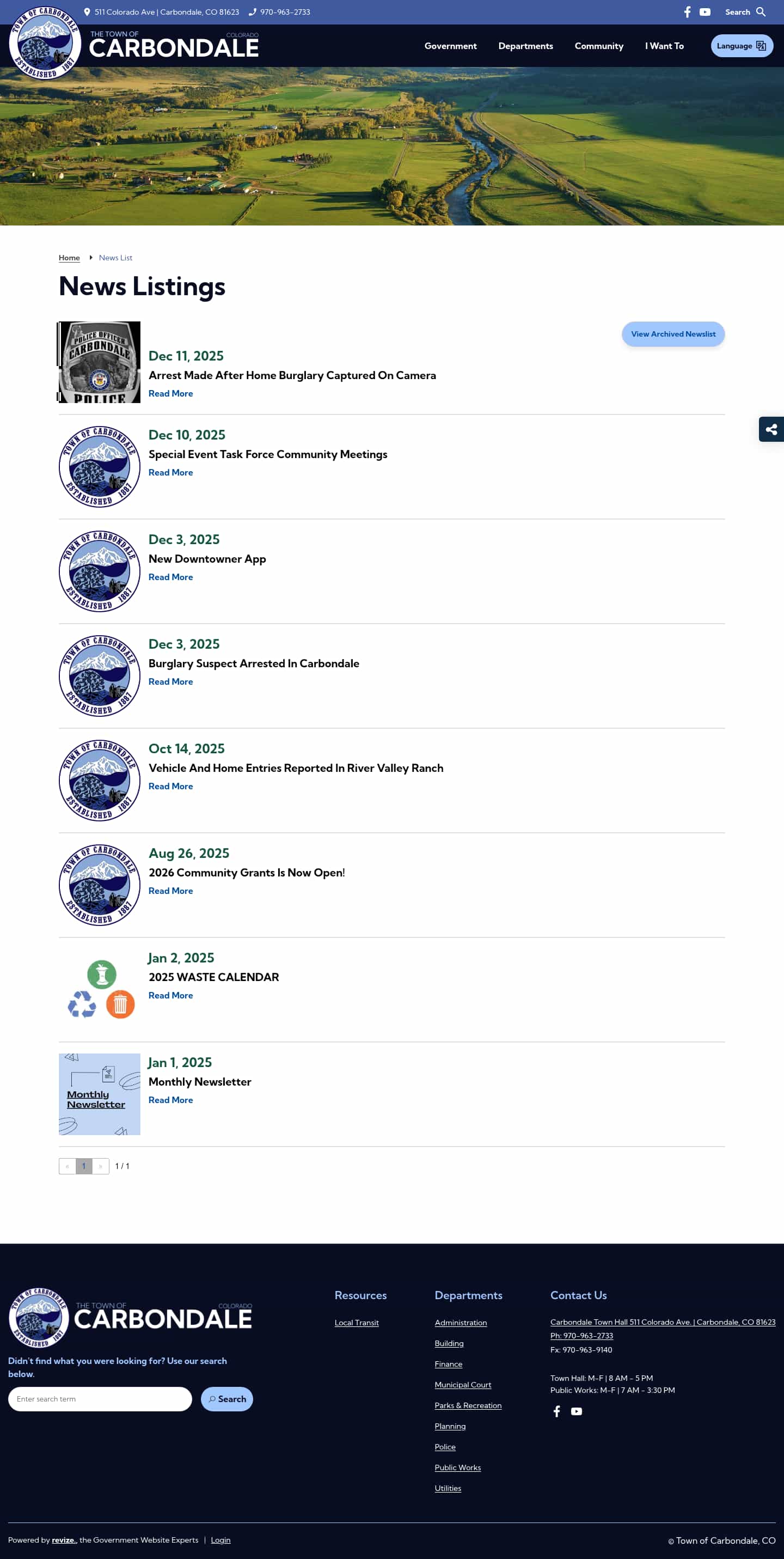Open Read More for Monthly Newsletter
Viewport: 784px width, 1559px height.
click(170, 1100)
